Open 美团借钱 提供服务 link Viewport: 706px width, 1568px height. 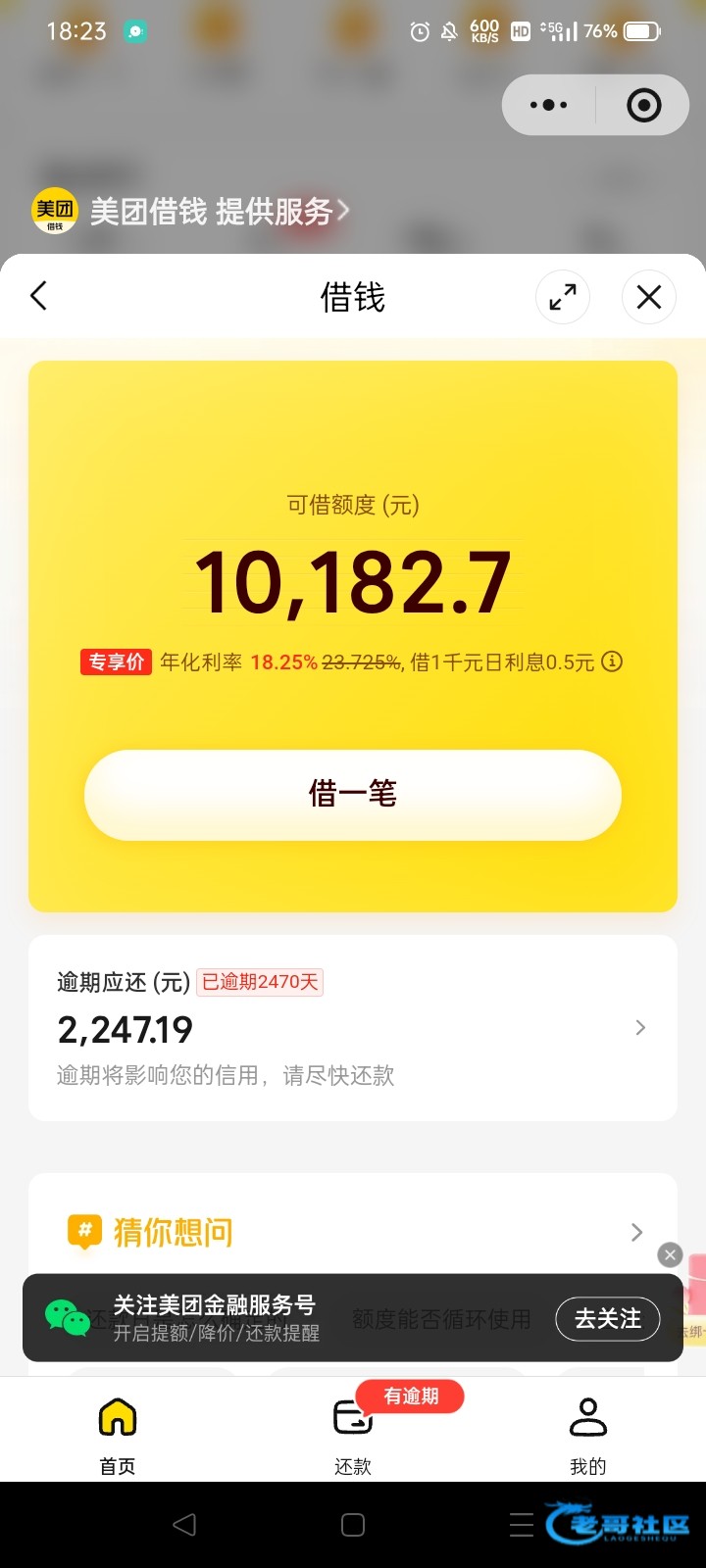(218, 211)
